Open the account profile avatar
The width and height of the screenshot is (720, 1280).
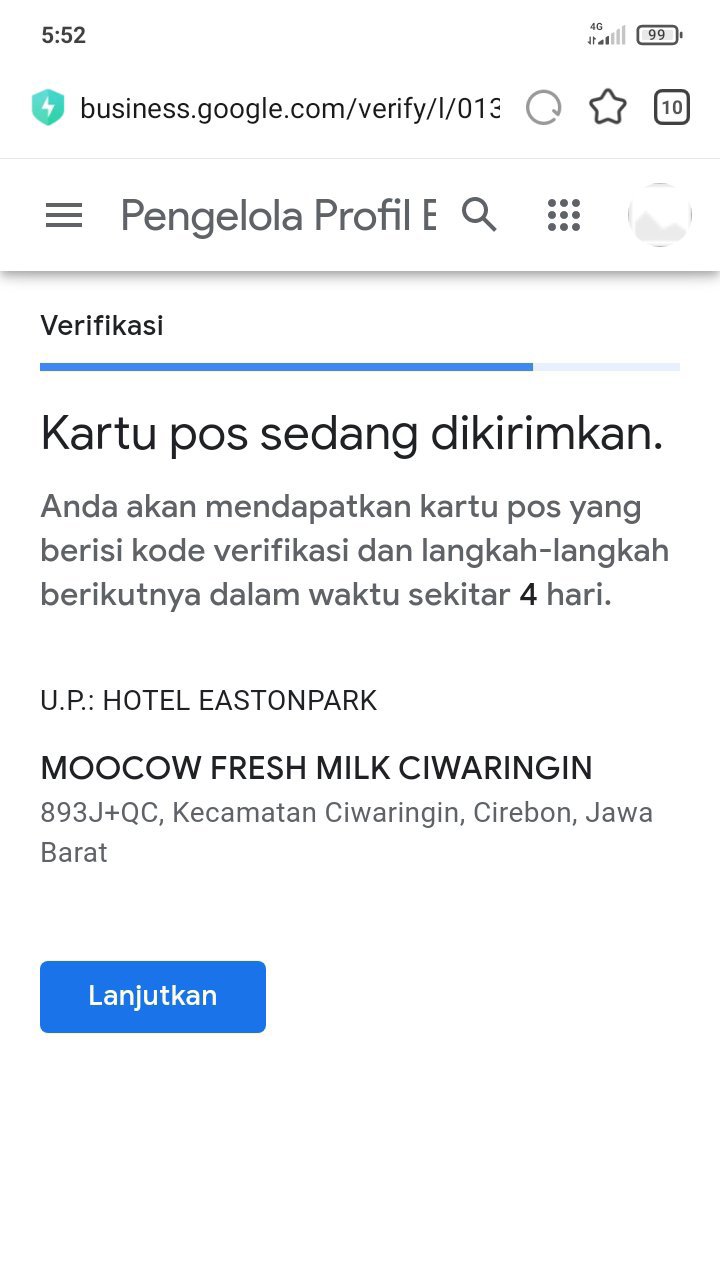(x=659, y=215)
